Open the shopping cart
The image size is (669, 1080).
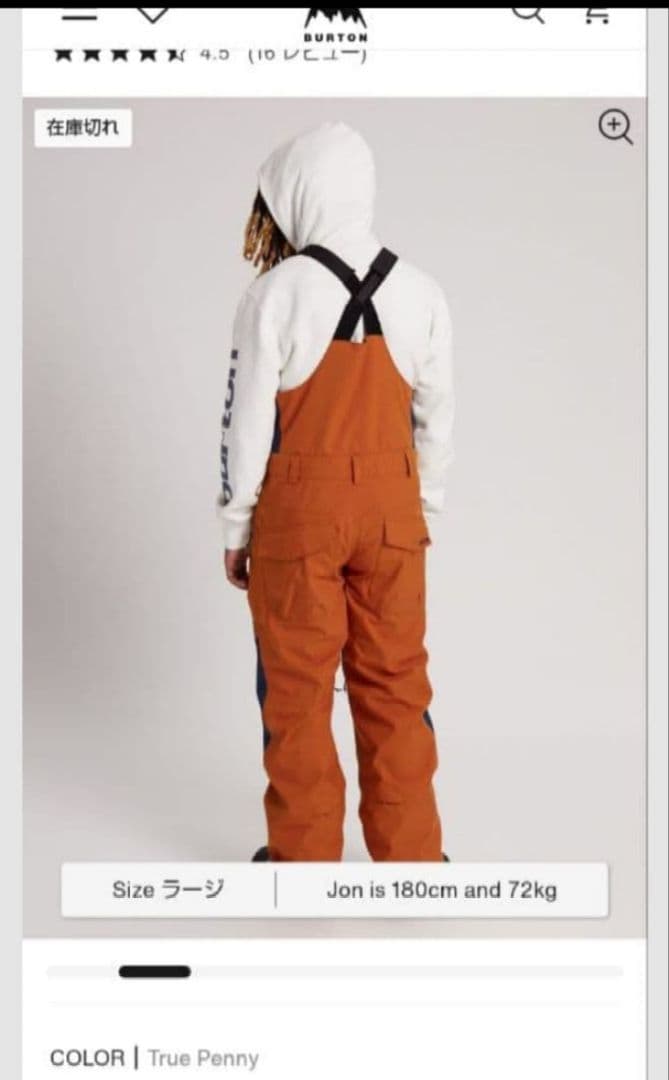[597, 14]
